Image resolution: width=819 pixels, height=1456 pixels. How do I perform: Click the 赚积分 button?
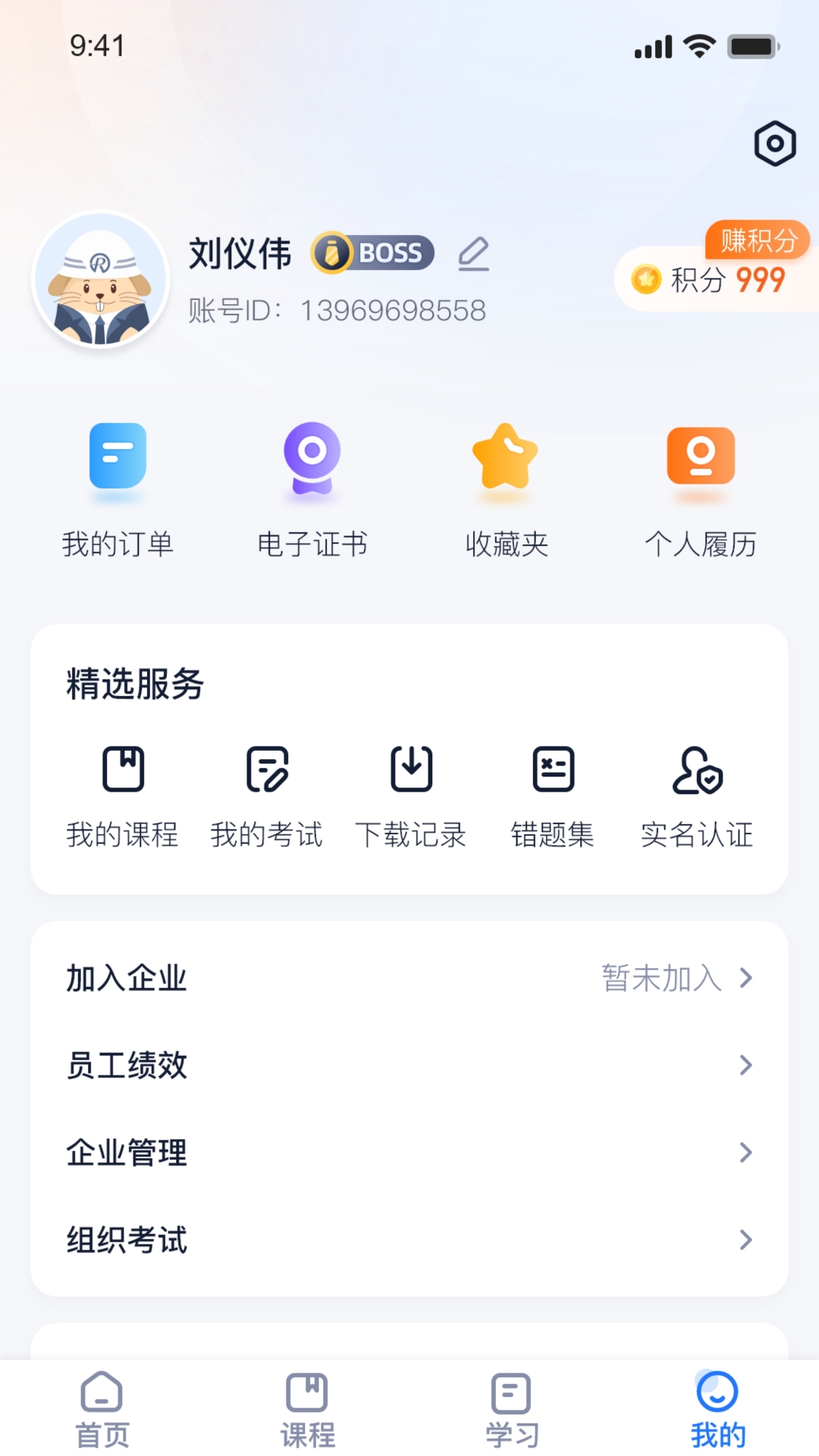point(758,241)
